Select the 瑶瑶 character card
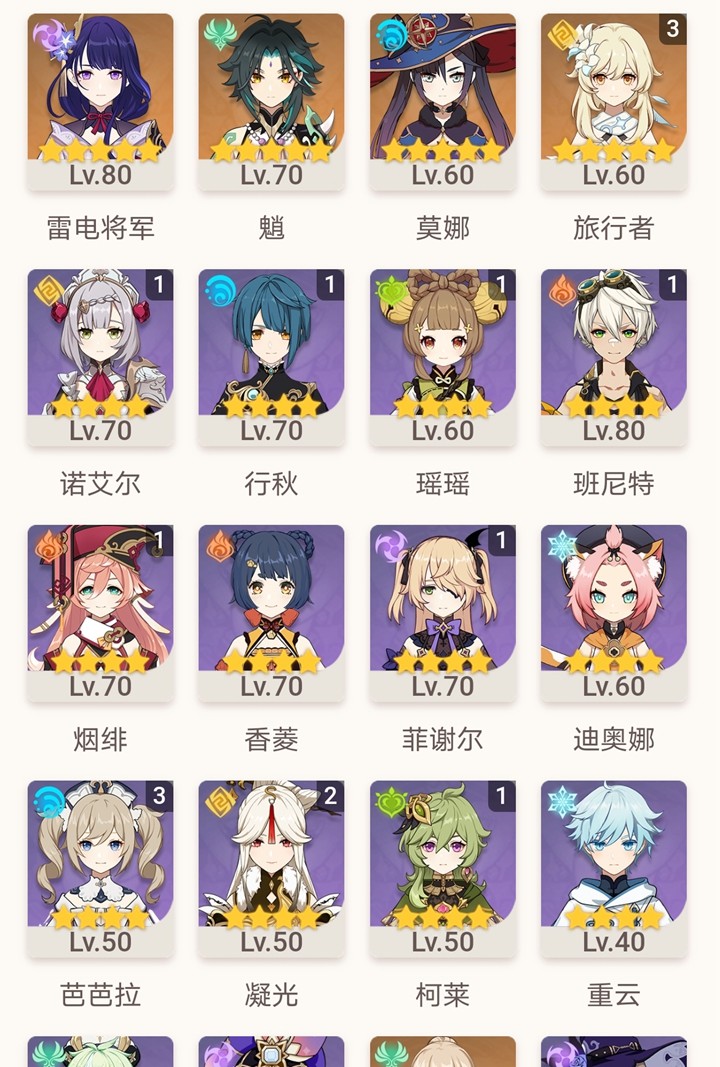The image size is (720, 1067). [x=443, y=356]
